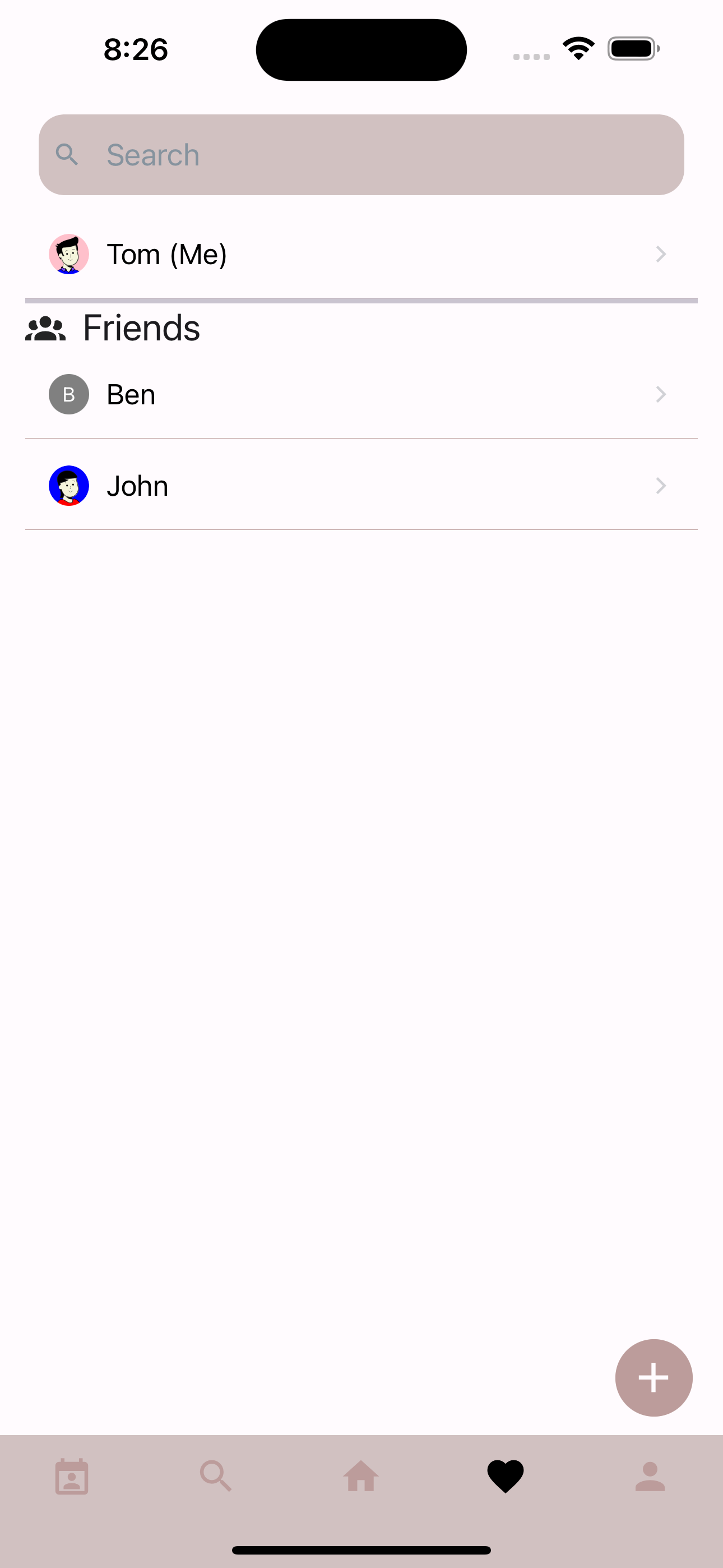Expand Tom (Me) details chevron
Screen dimensions: 723x1568
pos(661,254)
